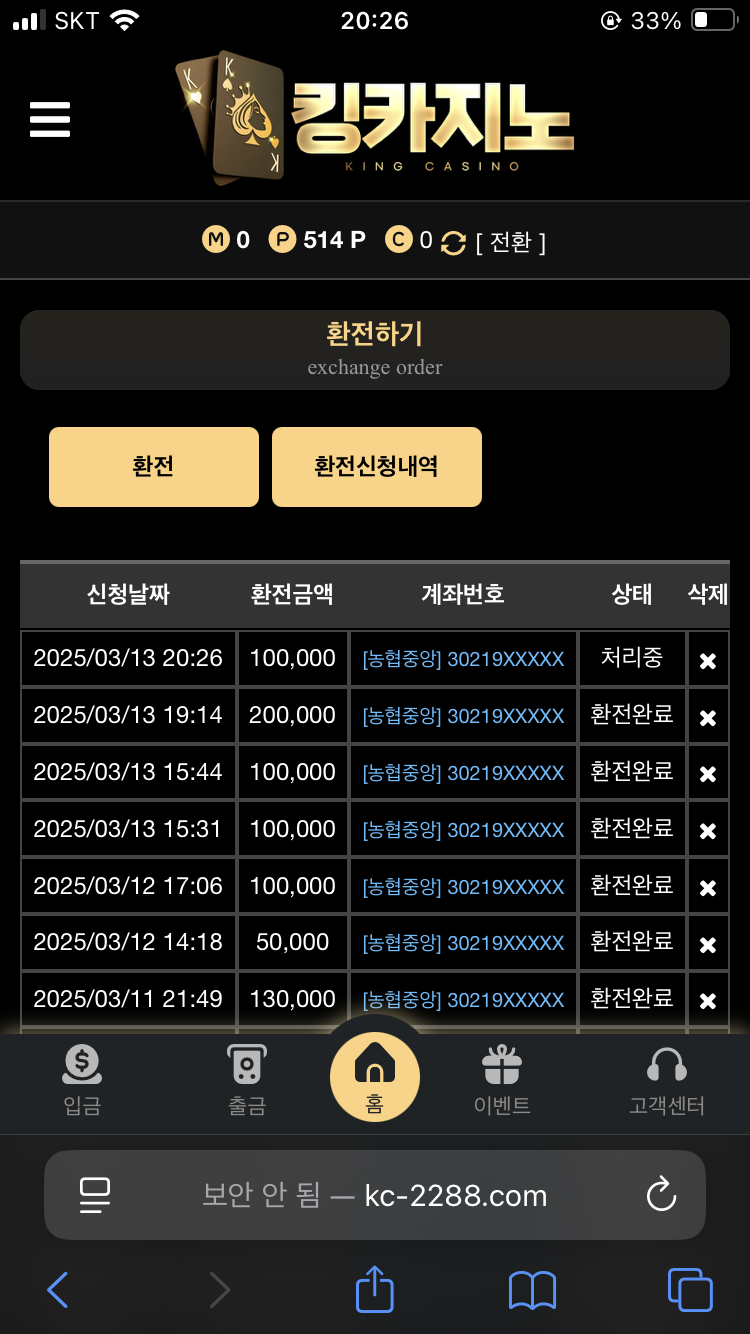Remove the 2025/03/13 15:44 record
The height and width of the screenshot is (1334, 750).
708,774
